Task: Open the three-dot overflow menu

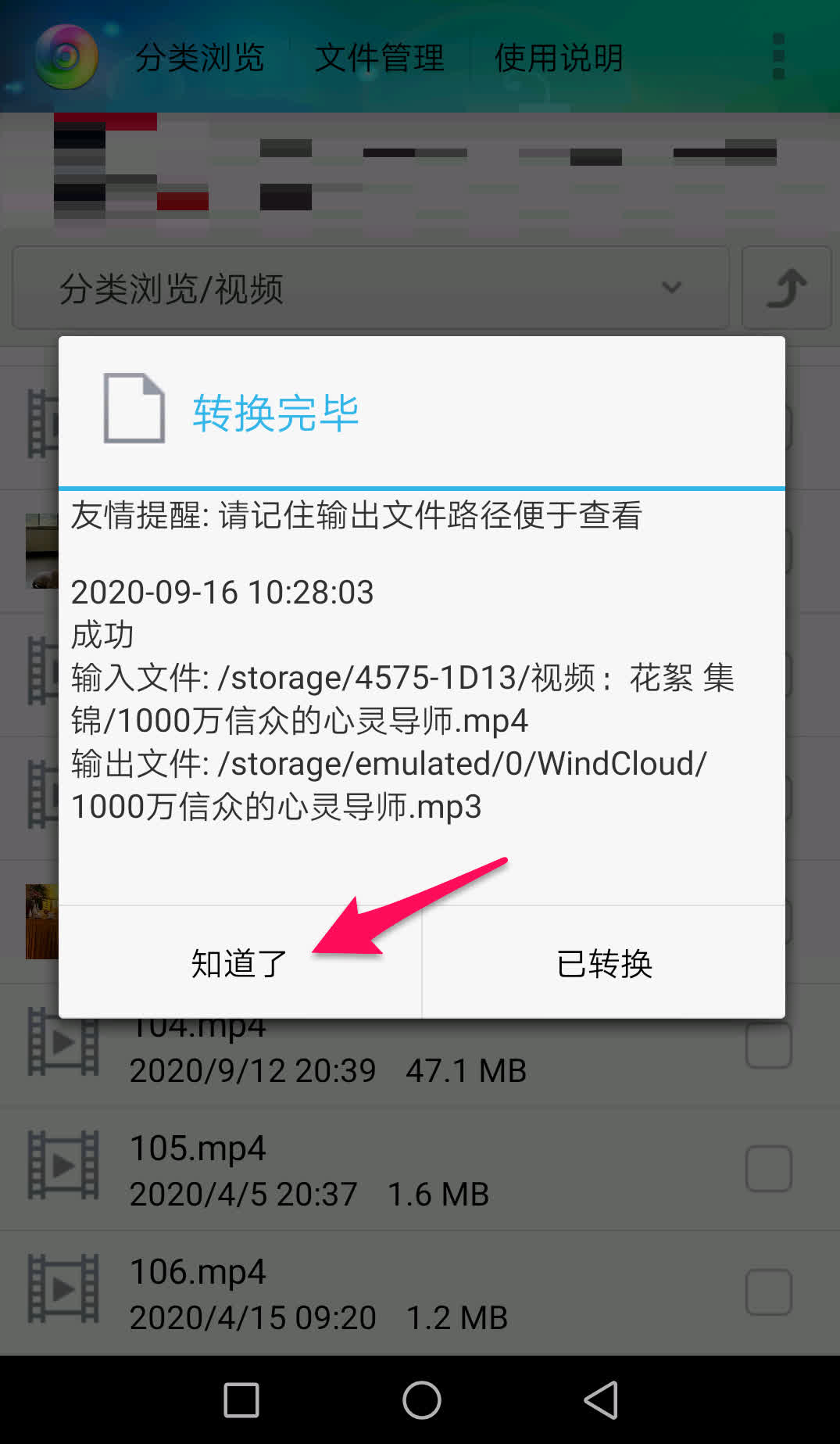Action: (777, 56)
